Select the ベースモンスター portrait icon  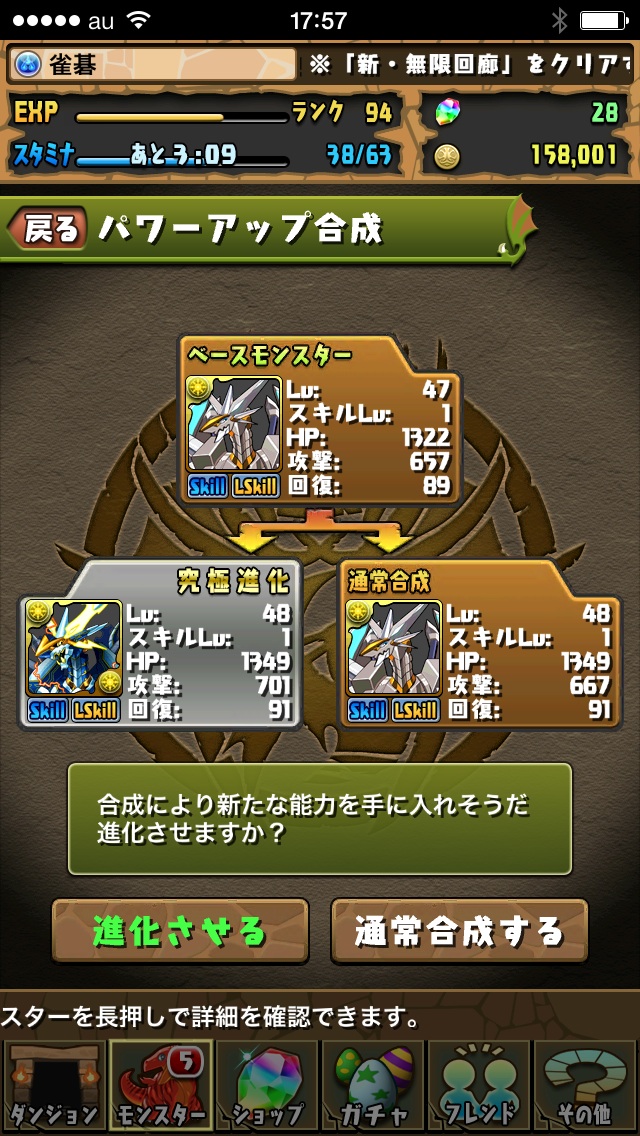click(234, 425)
